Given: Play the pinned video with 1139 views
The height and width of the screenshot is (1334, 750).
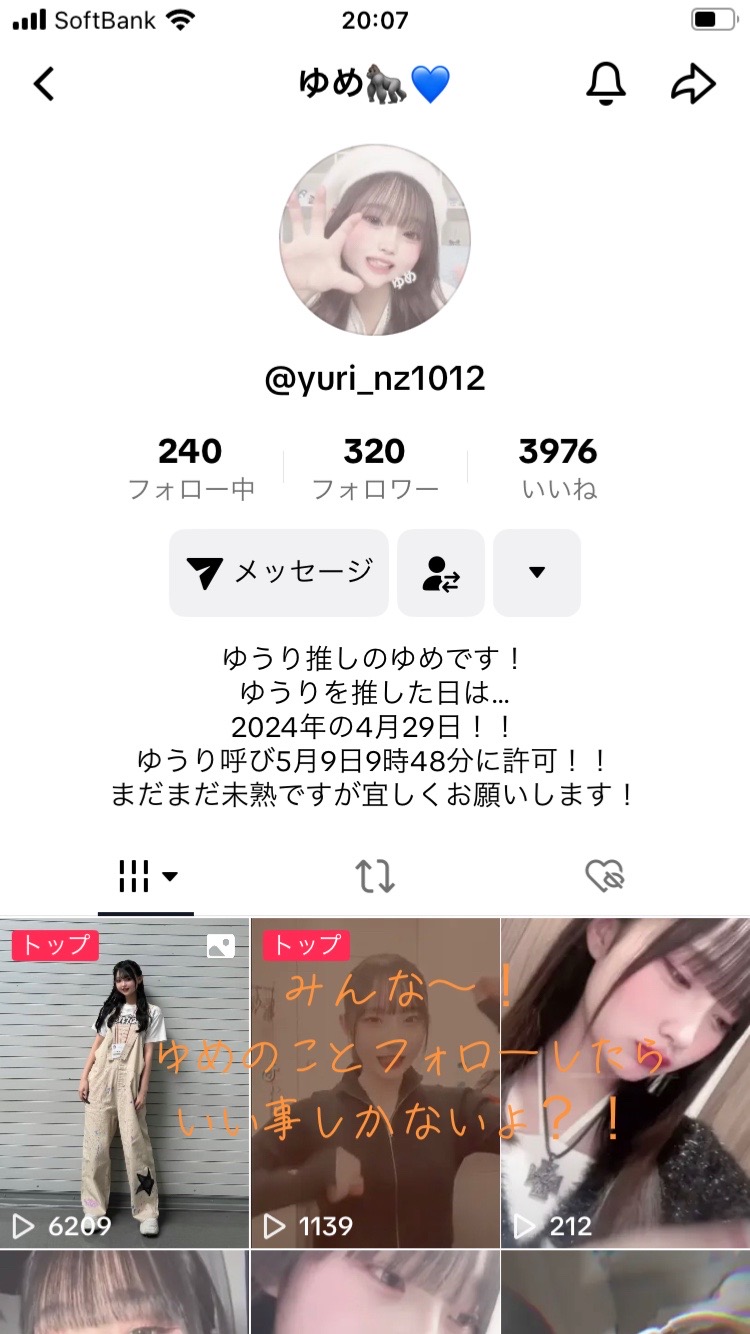Looking at the screenshot, I should coord(375,1083).
